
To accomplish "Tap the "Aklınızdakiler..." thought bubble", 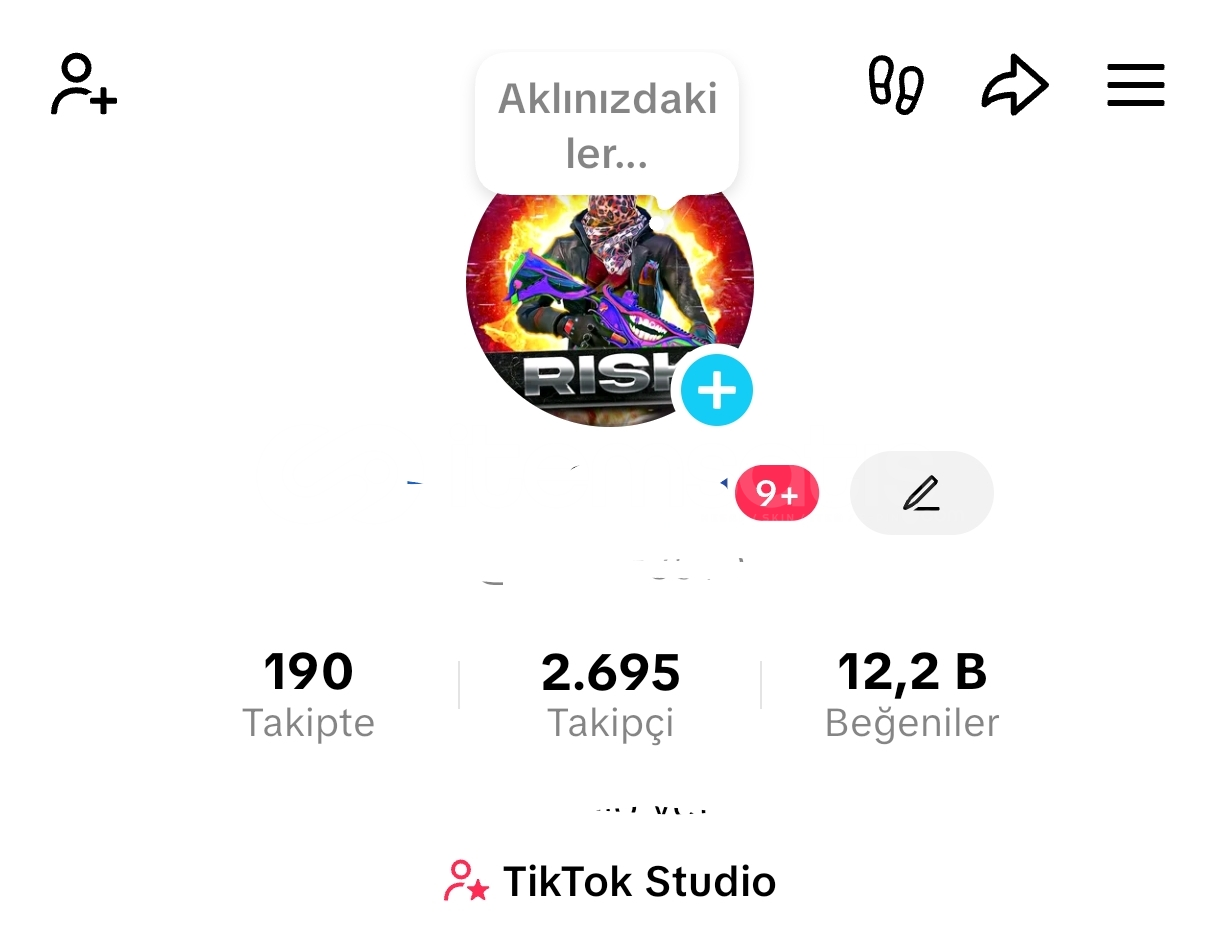I will pyautogui.click(x=607, y=125).
